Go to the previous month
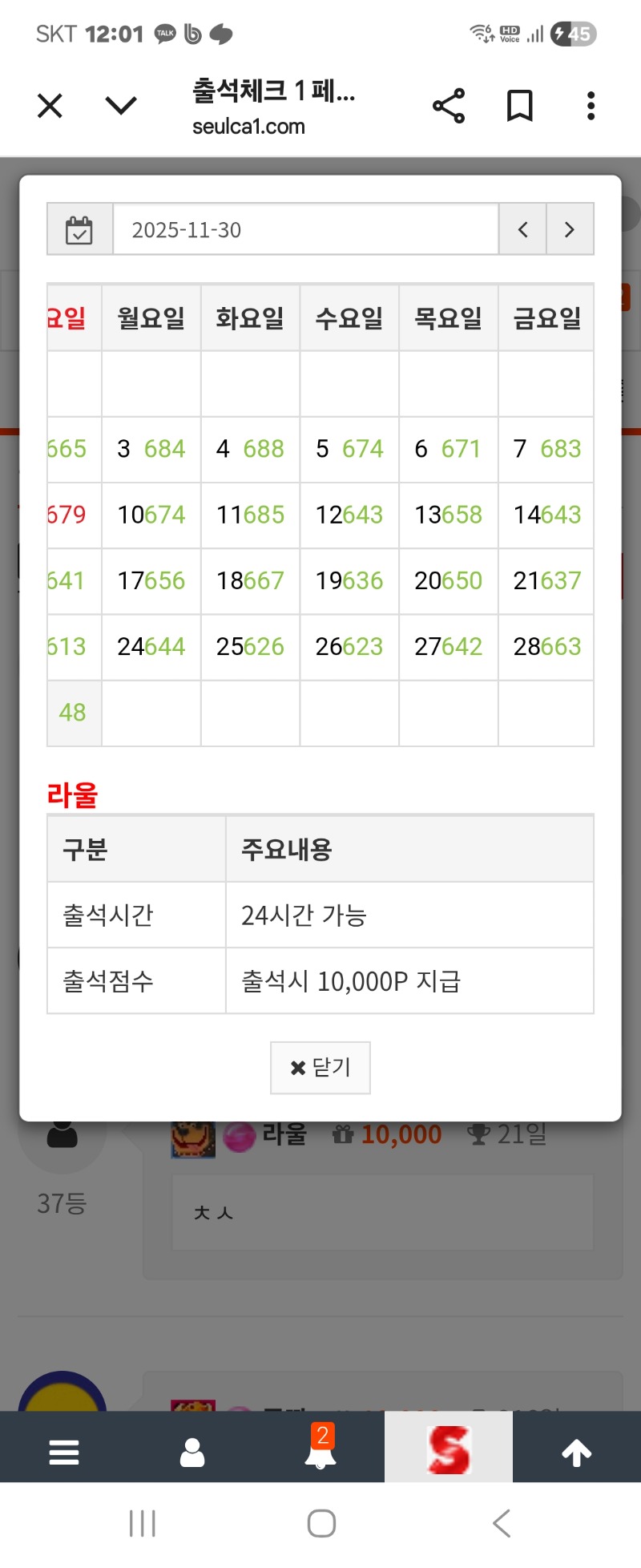Screen dimensions: 641x1568 pos(522,230)
